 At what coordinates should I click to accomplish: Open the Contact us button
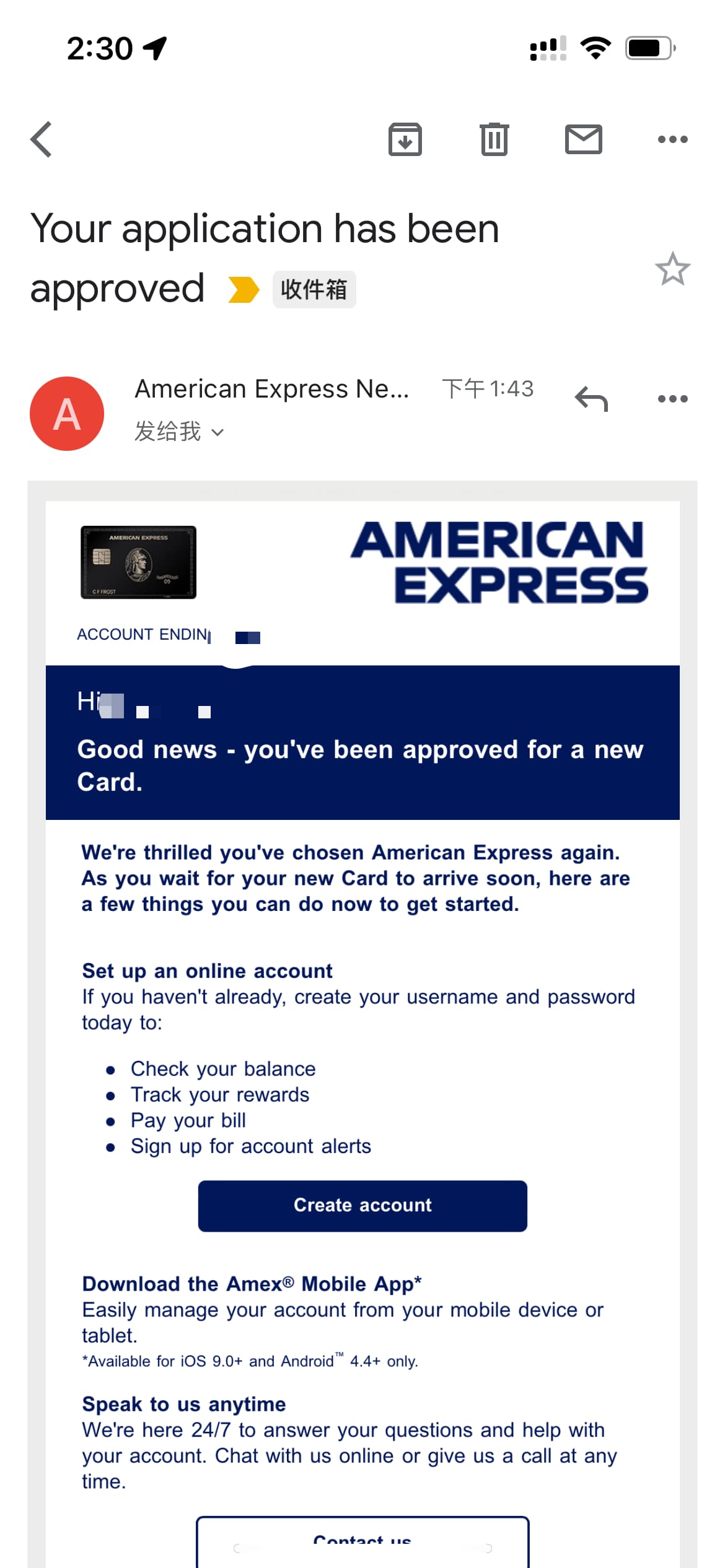362,1541
